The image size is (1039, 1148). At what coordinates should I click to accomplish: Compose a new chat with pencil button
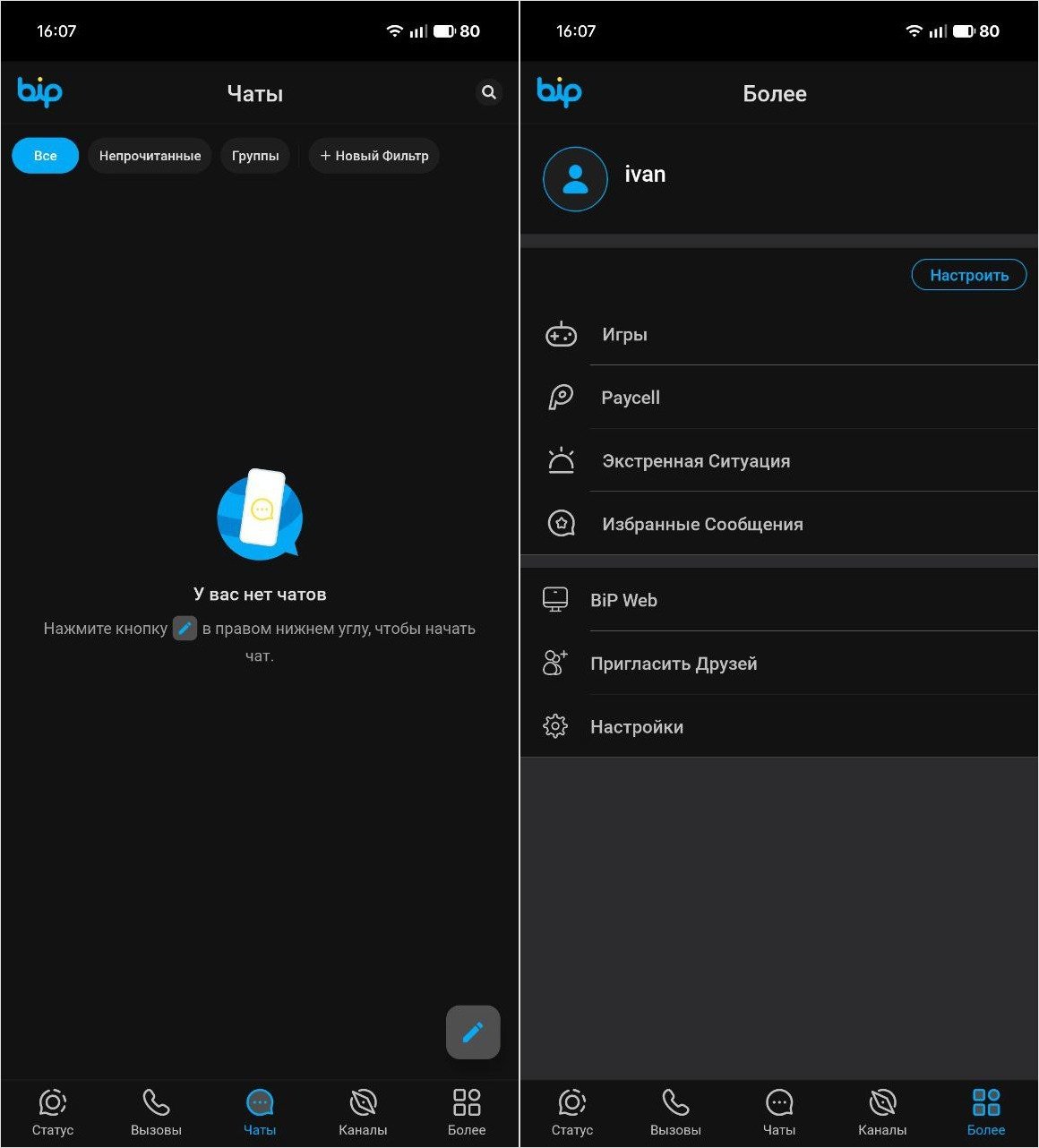click(x=473, y=1032)
